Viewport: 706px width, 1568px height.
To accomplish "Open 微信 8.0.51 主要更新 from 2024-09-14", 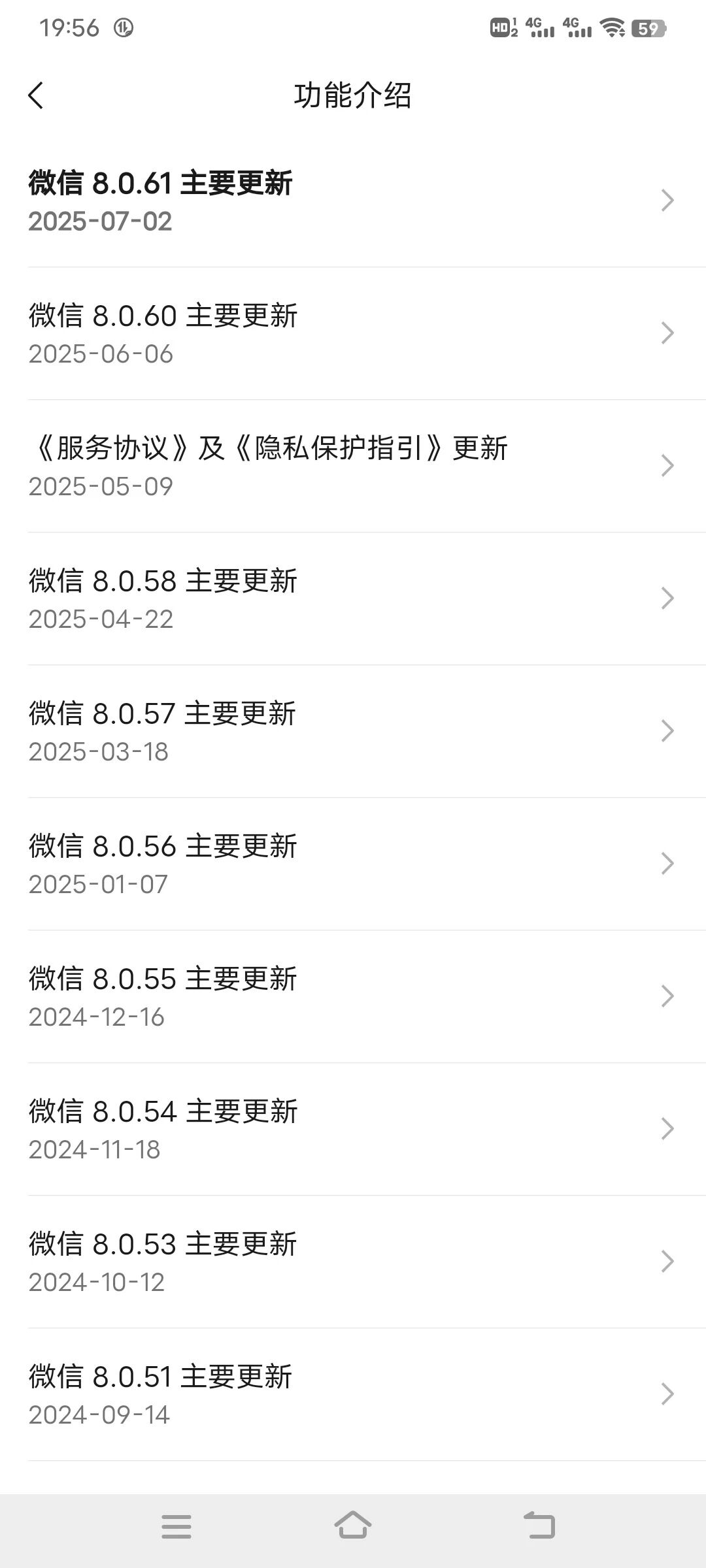I will tap(353, 1394).
